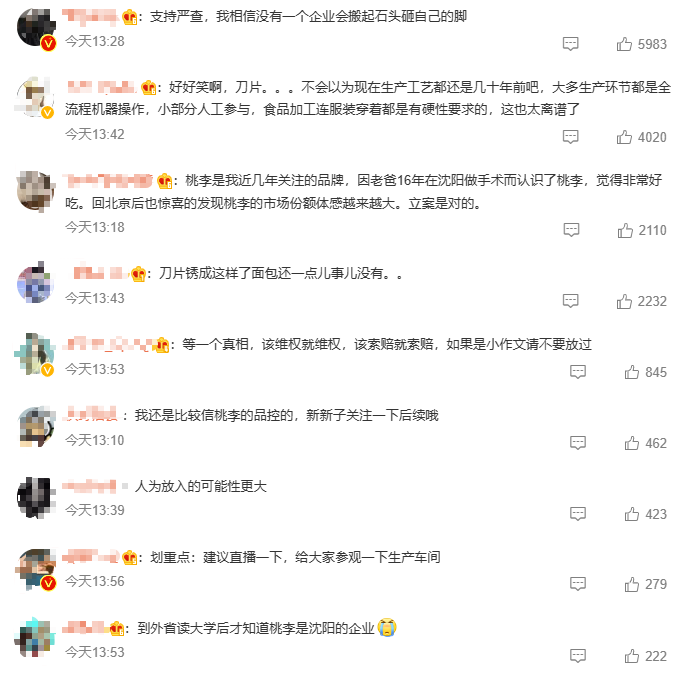The width and height of the screenshot is (692, 681).
Task: Like the comment 刀片锈成这样了面包还一点儿事儿没有
Action: [x=626, y=301]
